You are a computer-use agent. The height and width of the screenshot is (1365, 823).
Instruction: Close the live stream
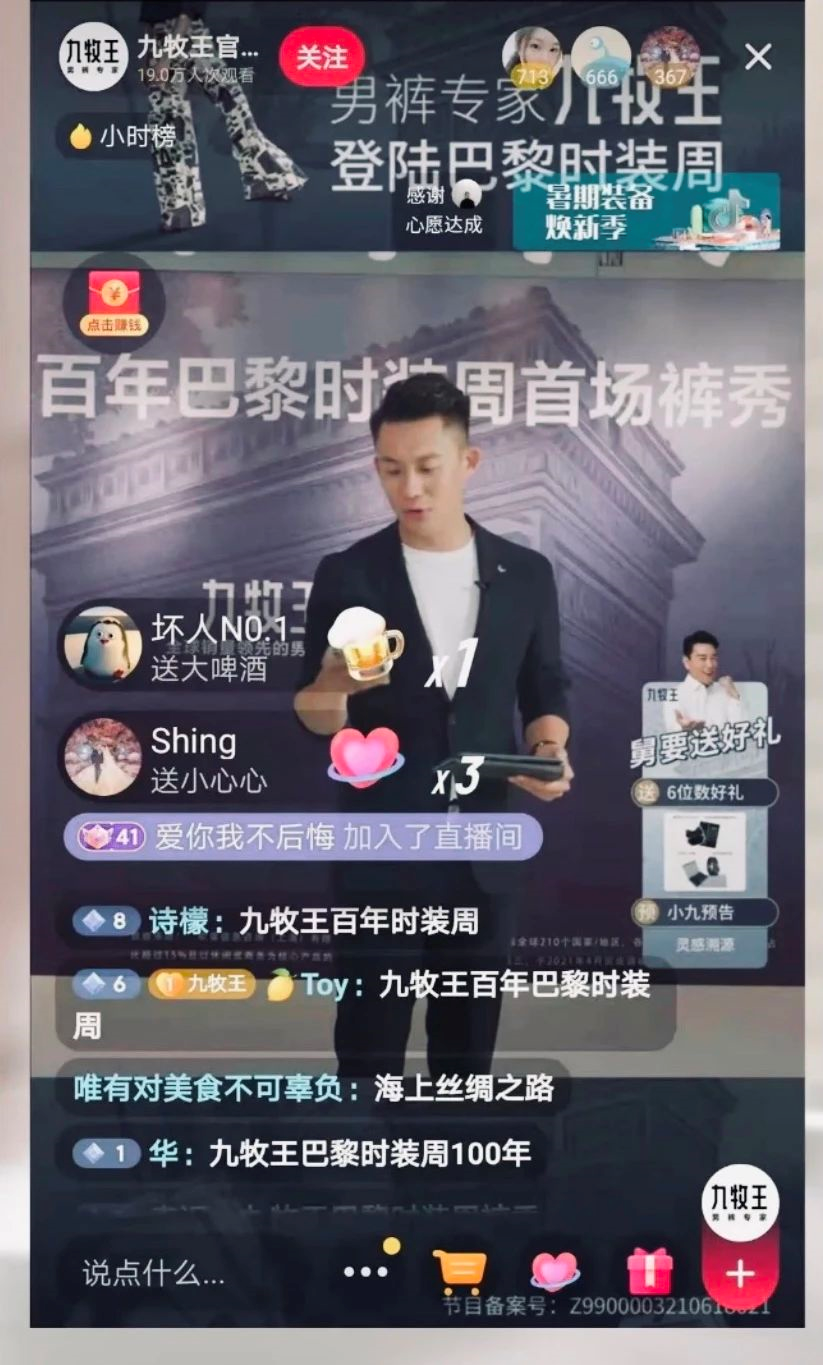point(758,58)
